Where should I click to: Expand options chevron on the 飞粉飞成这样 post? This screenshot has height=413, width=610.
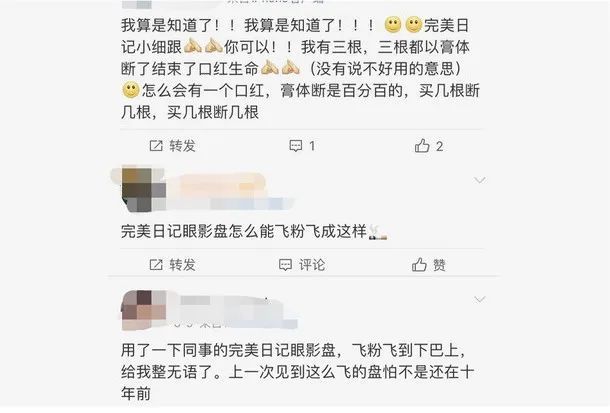tap(481, 180)
